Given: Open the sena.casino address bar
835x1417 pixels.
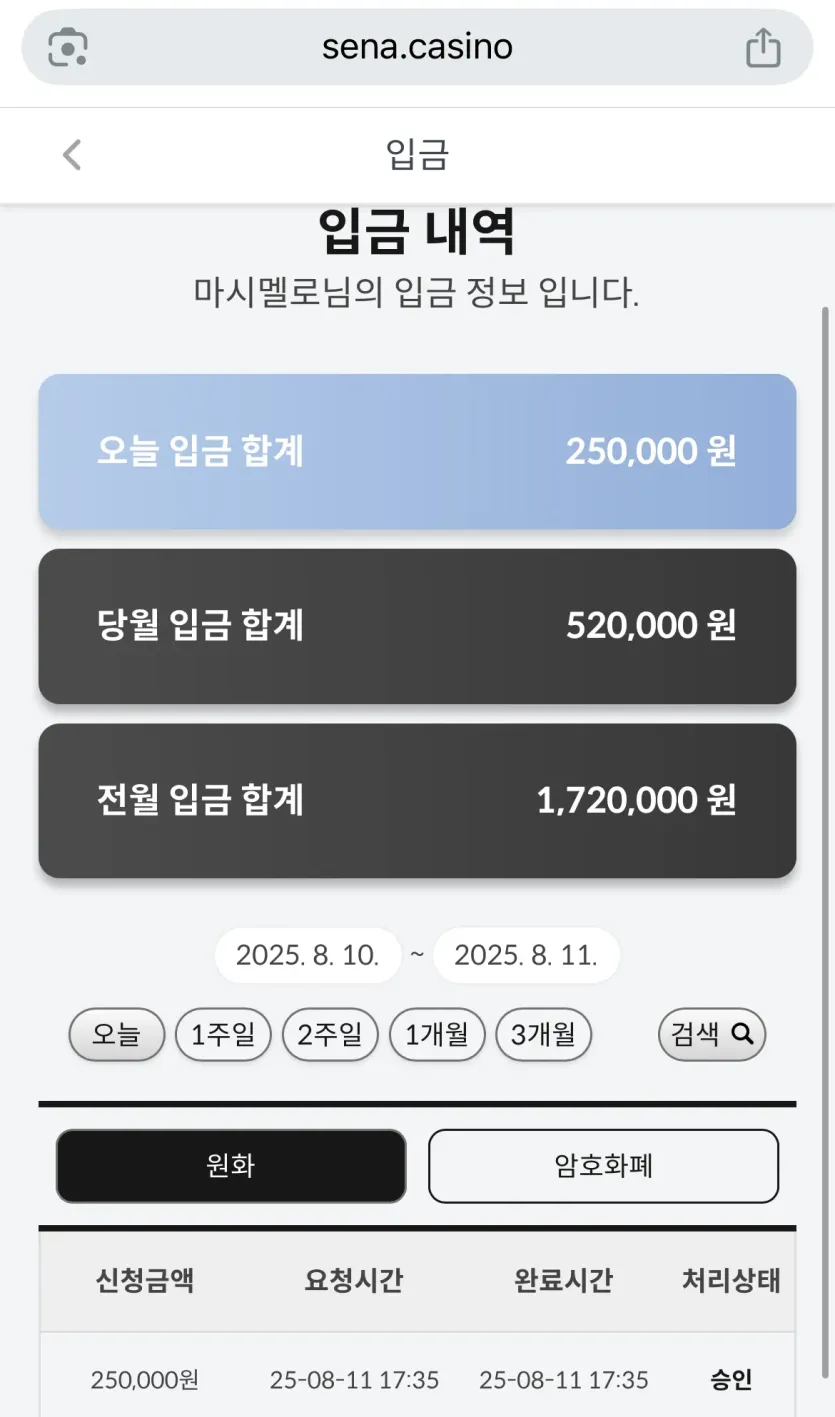Looking at the screenshot, I should [417, 47].
